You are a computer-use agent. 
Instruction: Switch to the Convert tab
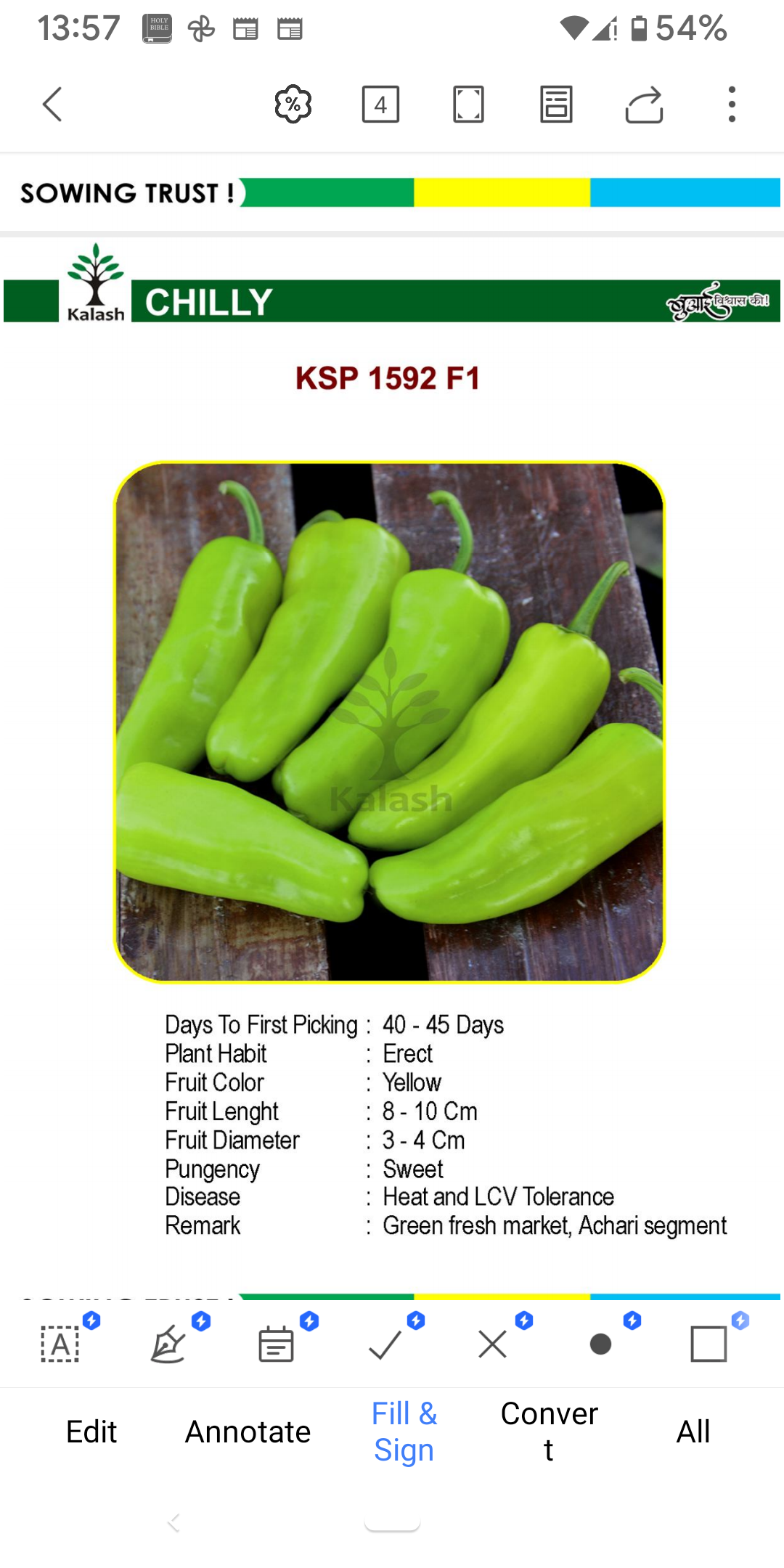tap(549, 1432)
